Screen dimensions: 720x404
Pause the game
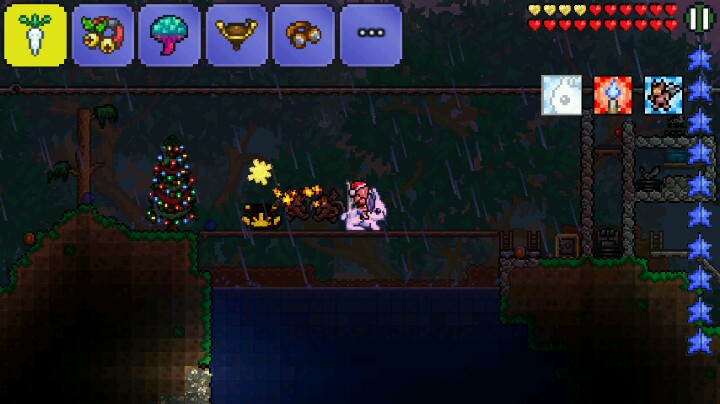coord(699,18)
